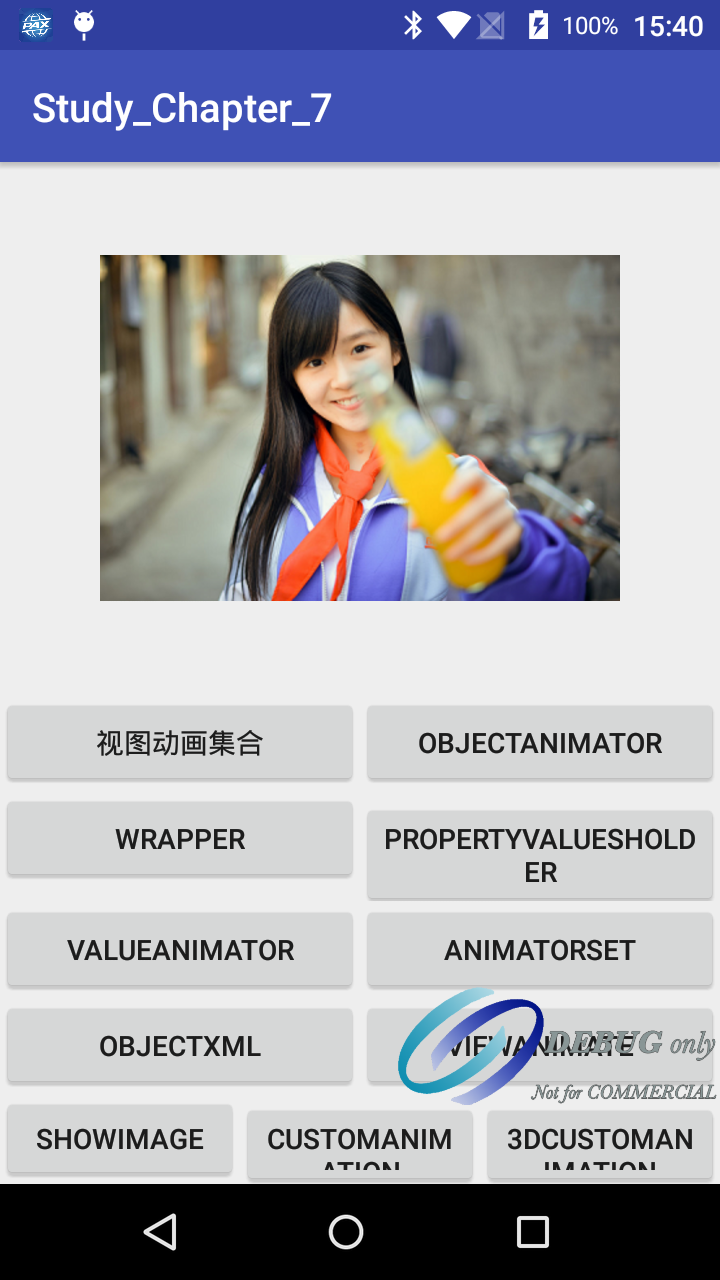This screenshot has height=1280, width=720.
Task: Start the ANIMATORSET demo
Action: (540, 950)
